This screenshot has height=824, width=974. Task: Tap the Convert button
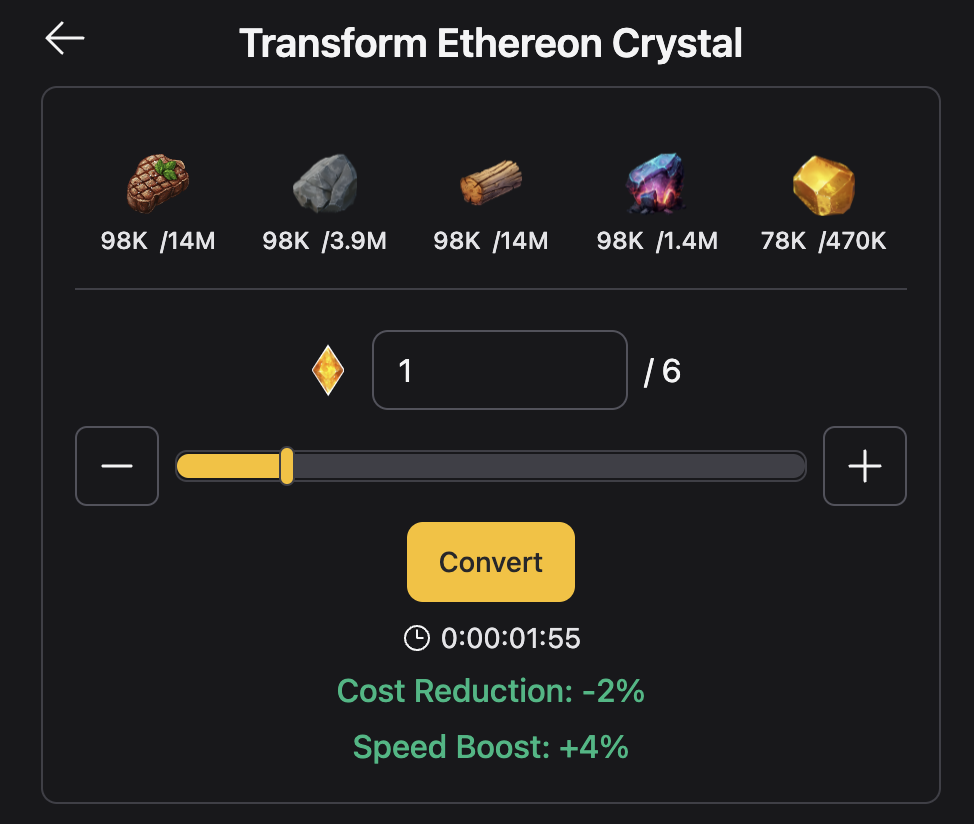(490, 562)
